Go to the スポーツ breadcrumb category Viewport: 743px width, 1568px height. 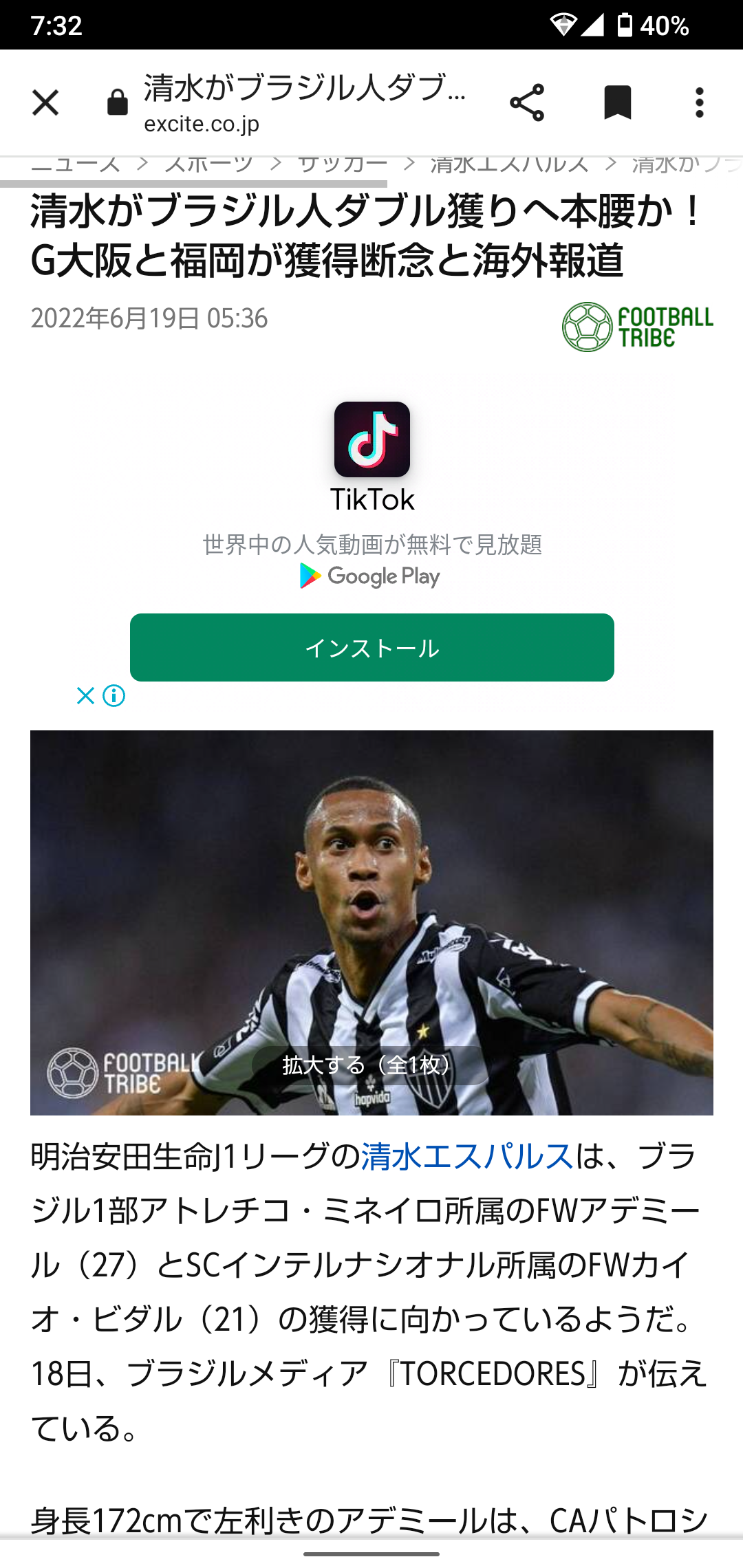[x=209, y=165]
